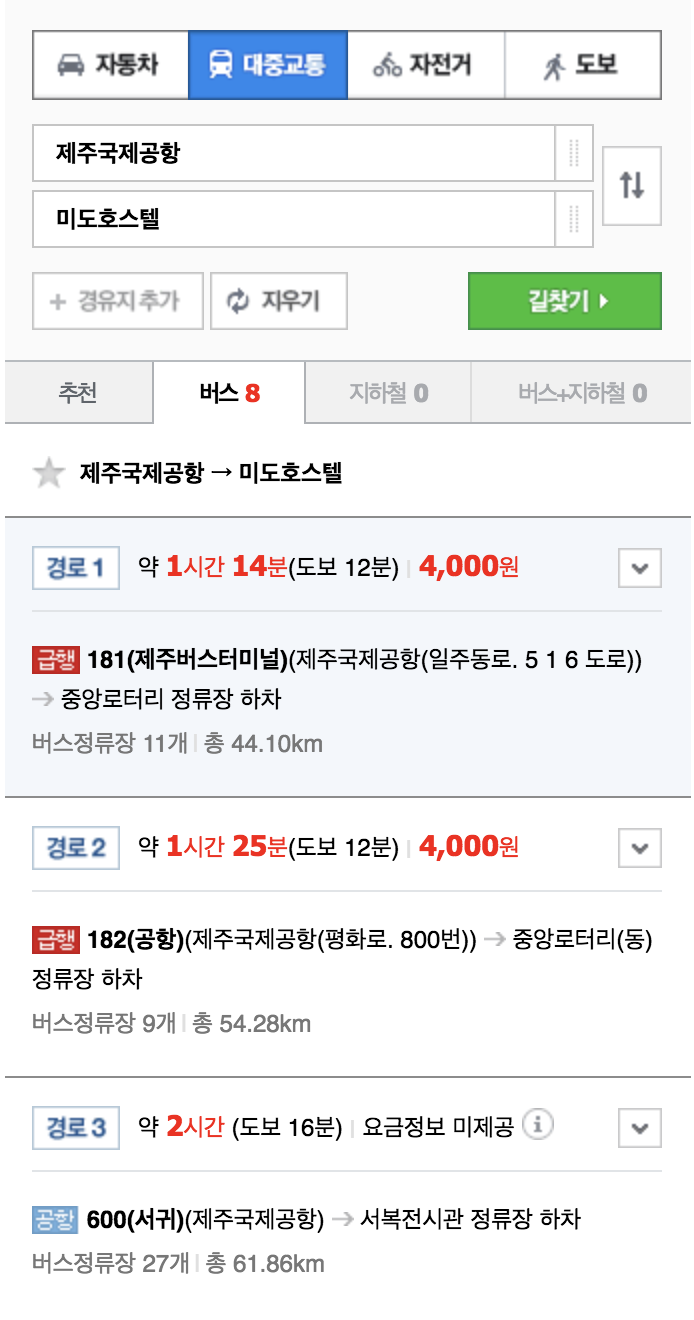This screenshot has width=694, height=1320.
Task: Open fare info icon on 경로 3
Action: (538, 1125)
